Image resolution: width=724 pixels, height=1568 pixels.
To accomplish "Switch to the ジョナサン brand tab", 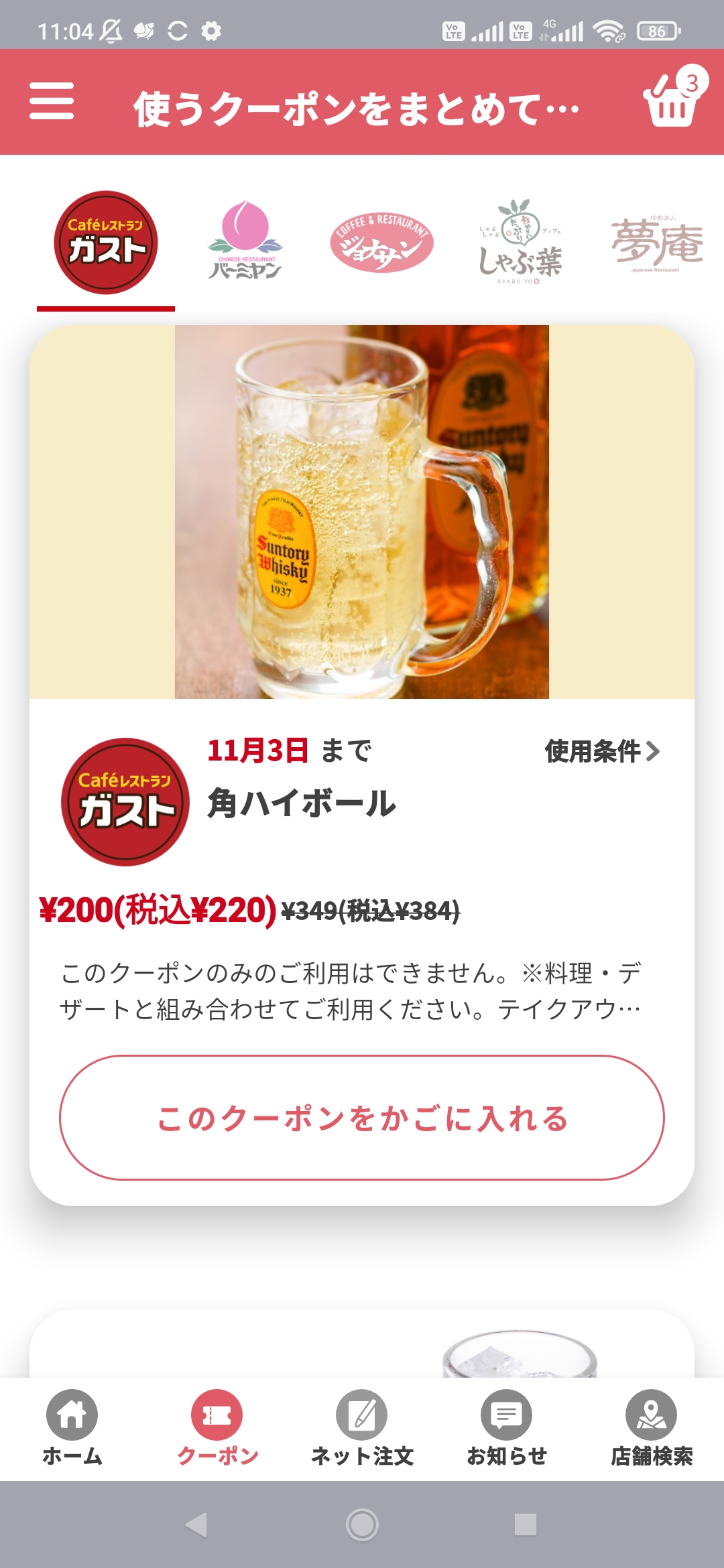I will [x=382, y=243].
